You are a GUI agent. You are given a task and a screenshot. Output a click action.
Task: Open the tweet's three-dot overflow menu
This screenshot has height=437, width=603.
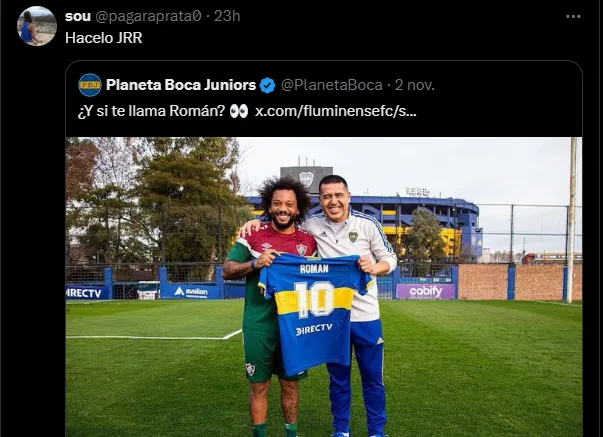coord(573,16)
